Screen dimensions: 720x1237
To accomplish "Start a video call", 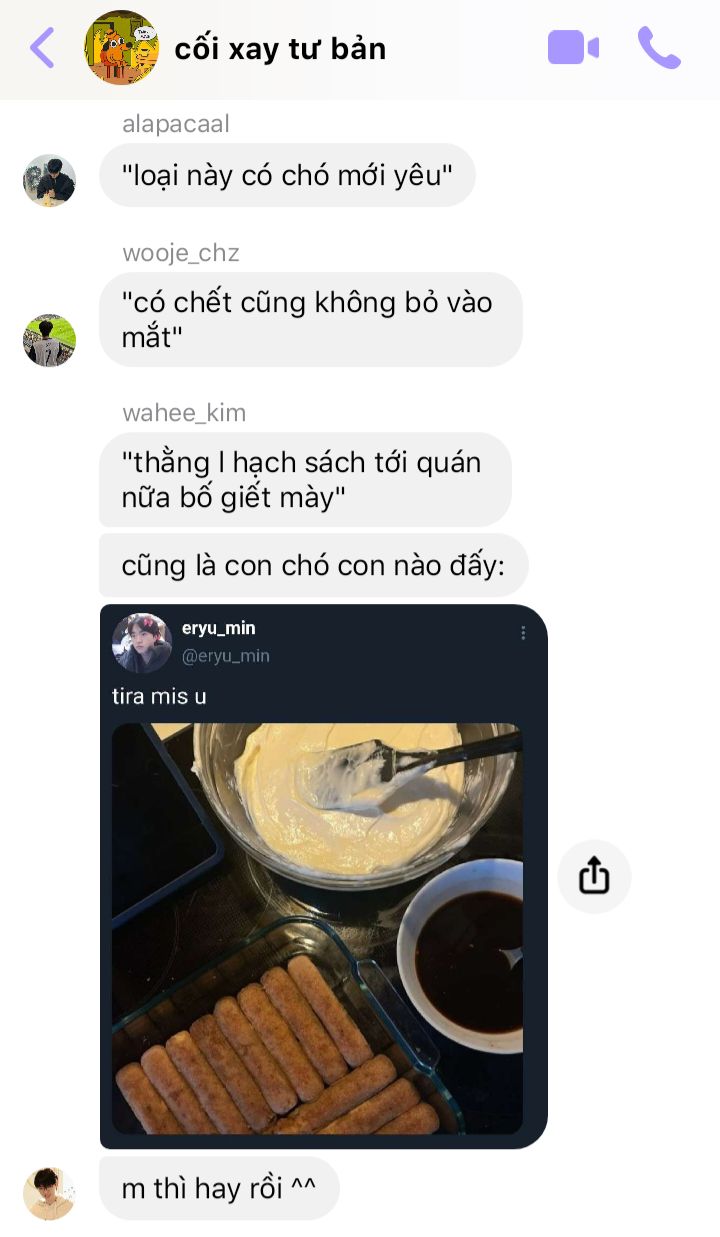I will pos(573,47).
